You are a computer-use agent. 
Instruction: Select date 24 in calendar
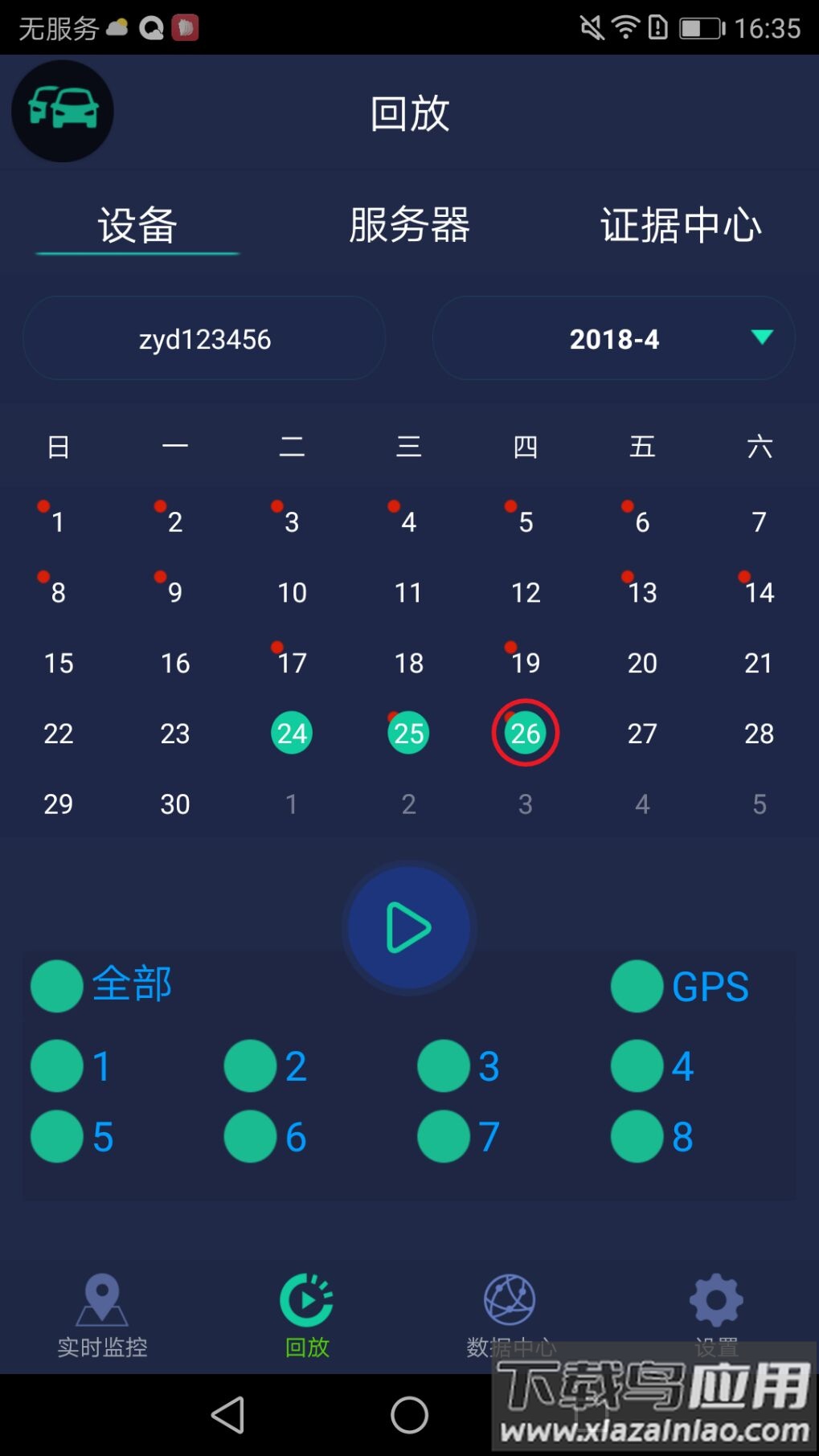(x=292, y=733)
